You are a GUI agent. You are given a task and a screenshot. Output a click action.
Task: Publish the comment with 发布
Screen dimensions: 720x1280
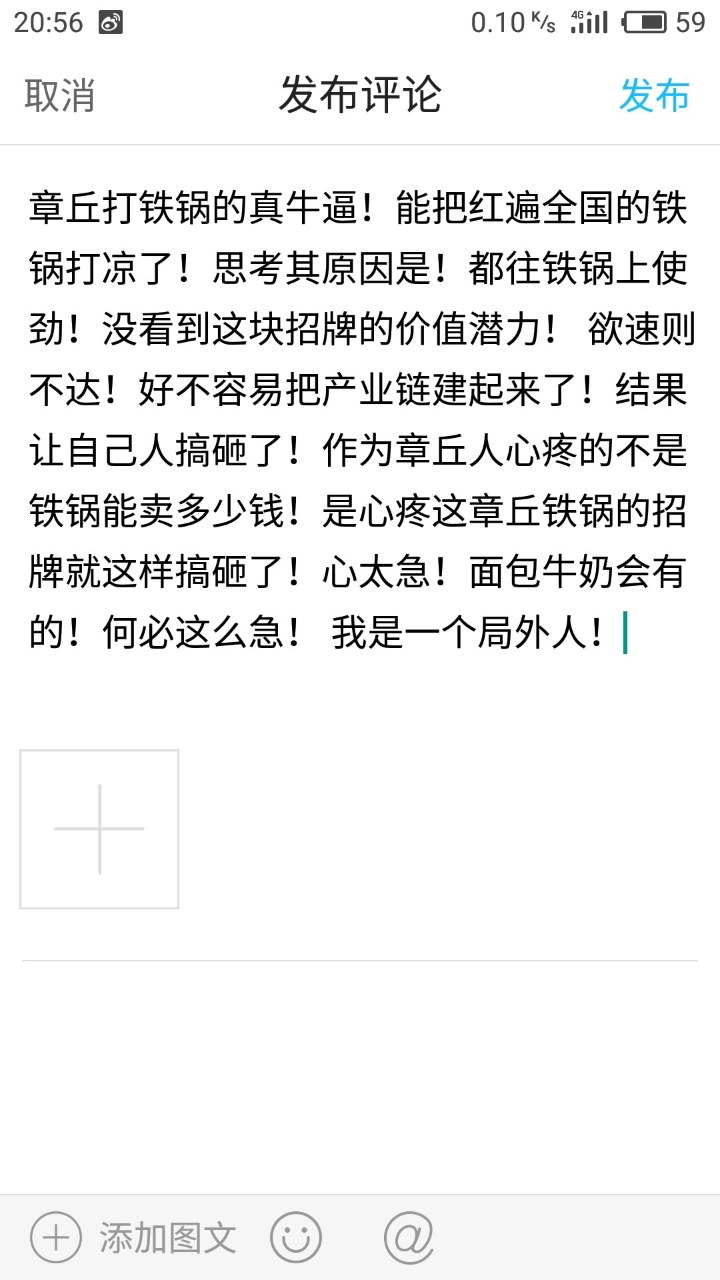click(x=654, y=96)
